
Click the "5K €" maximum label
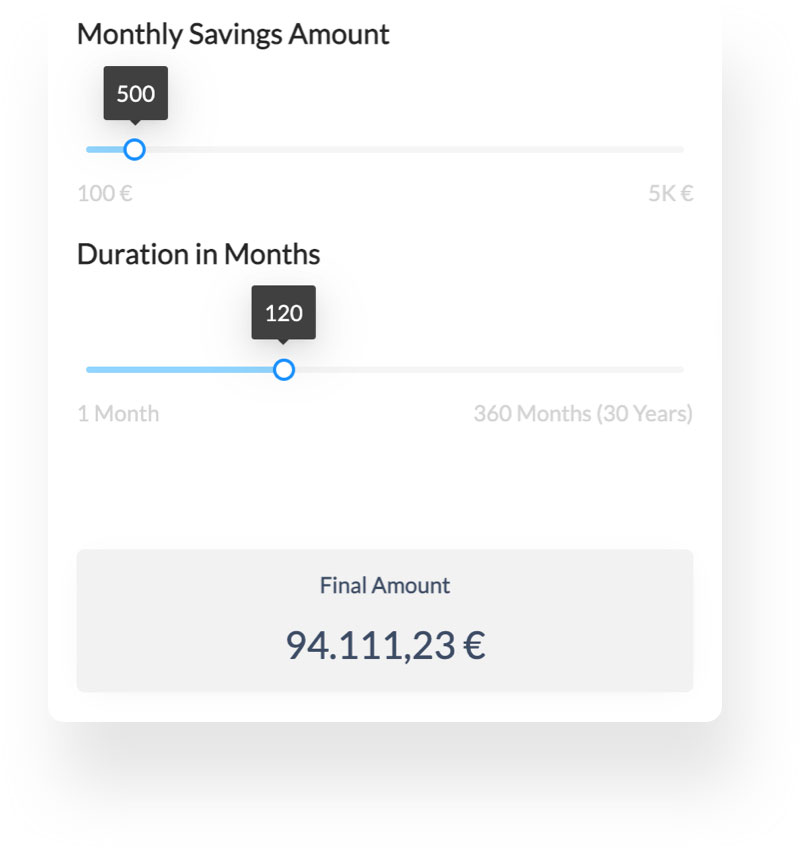[x=670, y=193]
